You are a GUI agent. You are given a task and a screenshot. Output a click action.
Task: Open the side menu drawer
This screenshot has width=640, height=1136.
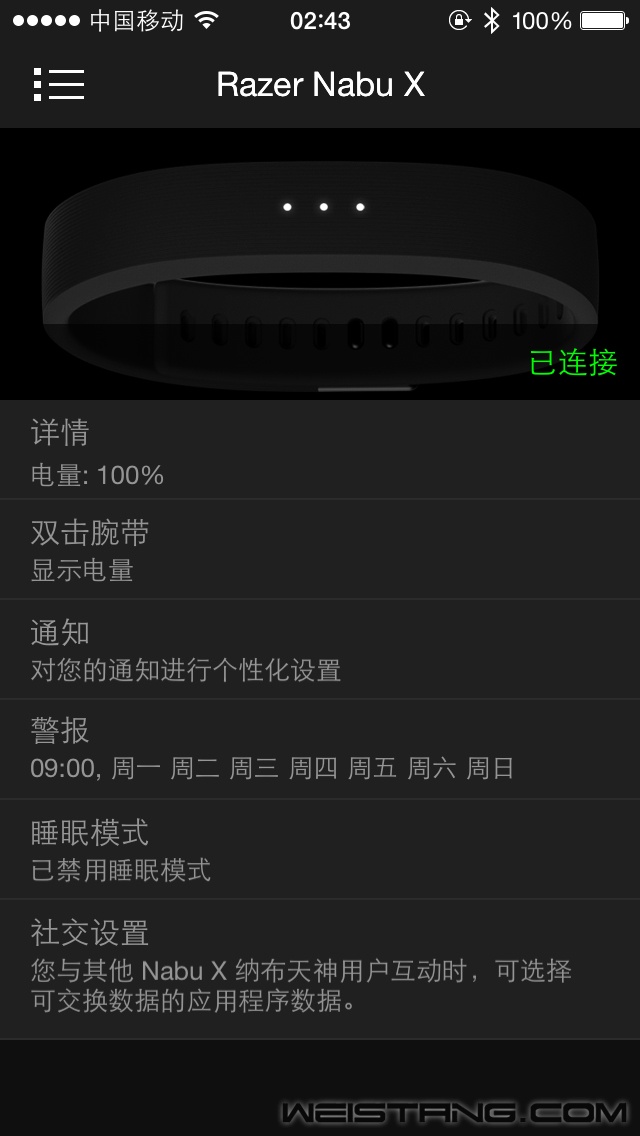58,85
